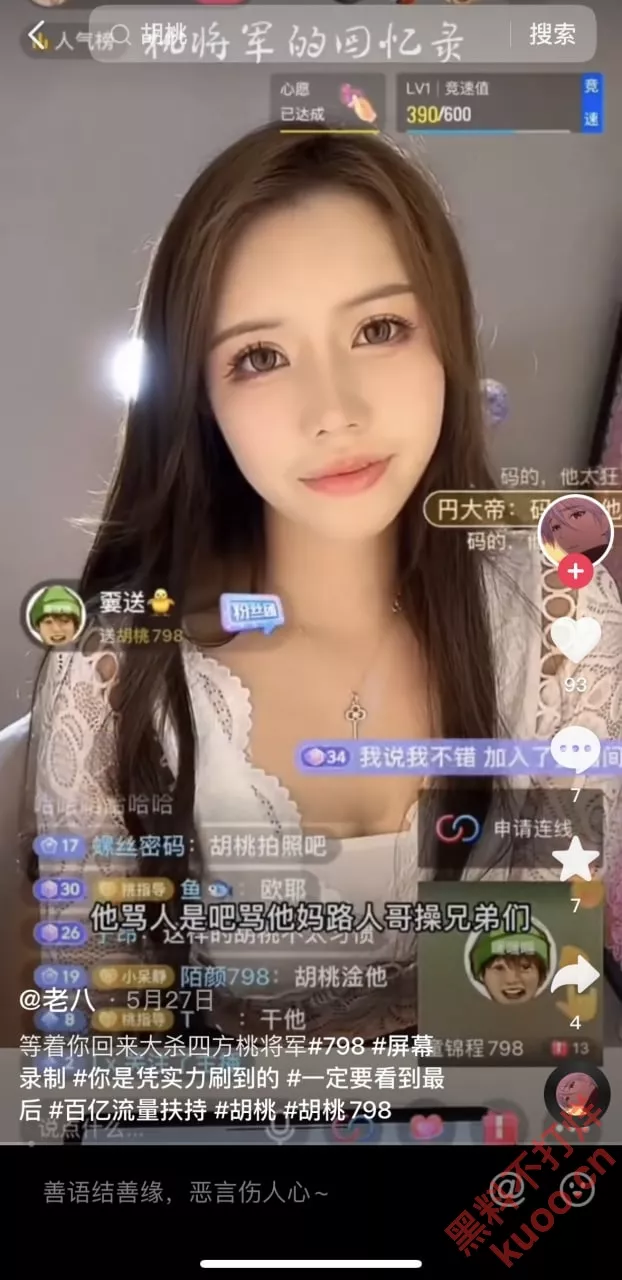Tap the 搜索 button

point(552,34)
